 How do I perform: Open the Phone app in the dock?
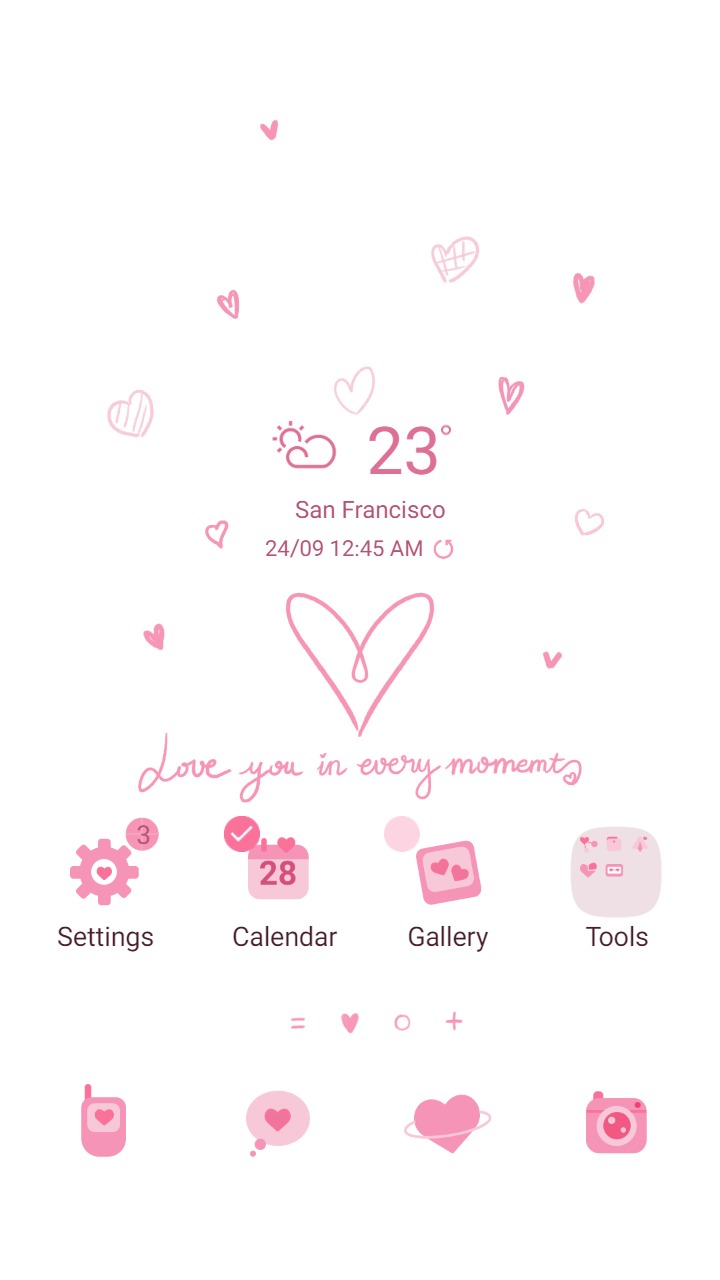pyautogui.click(x=103, y=1123)
